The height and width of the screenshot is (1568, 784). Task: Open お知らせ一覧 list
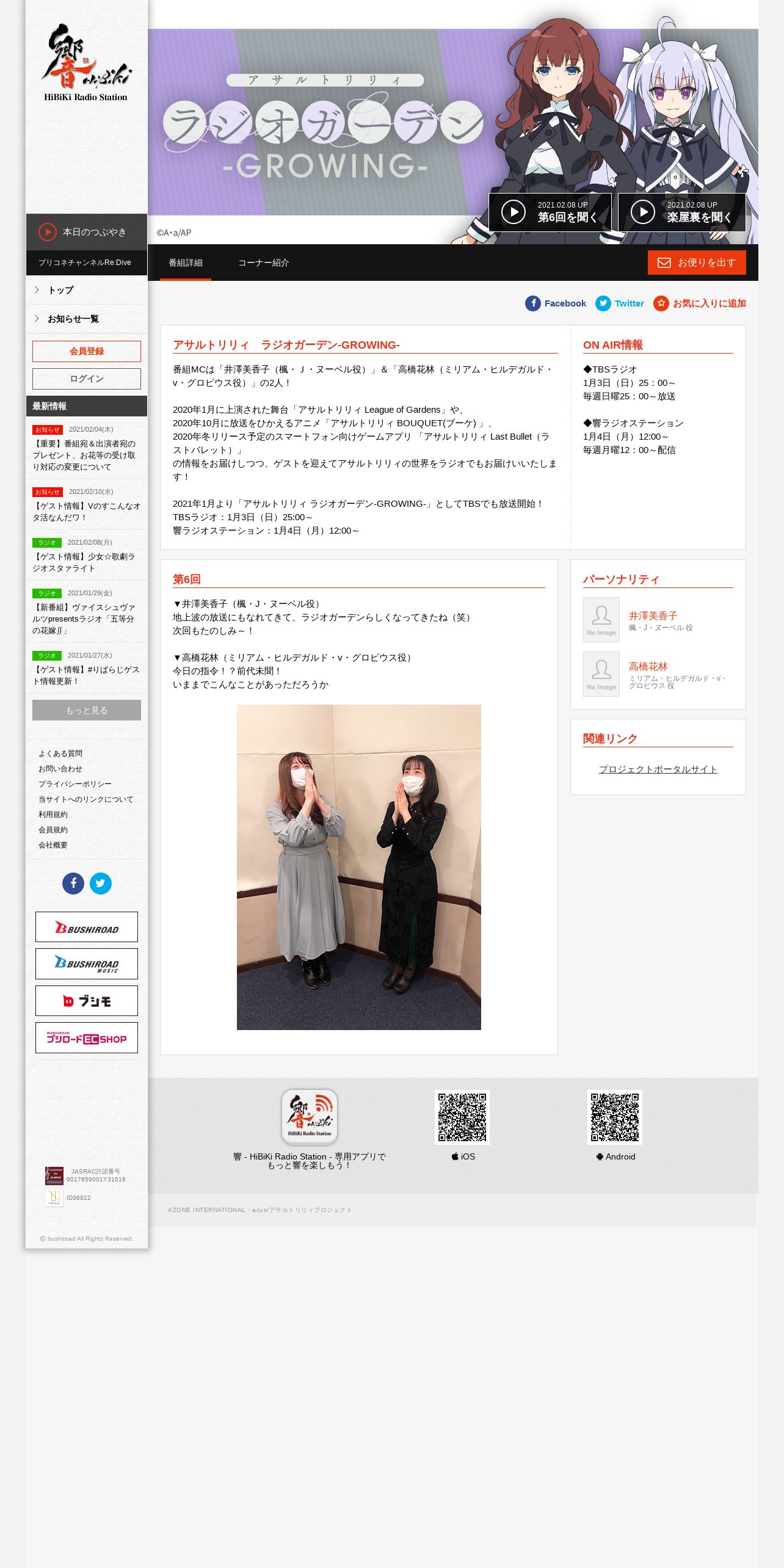click(x=87, y=319)
